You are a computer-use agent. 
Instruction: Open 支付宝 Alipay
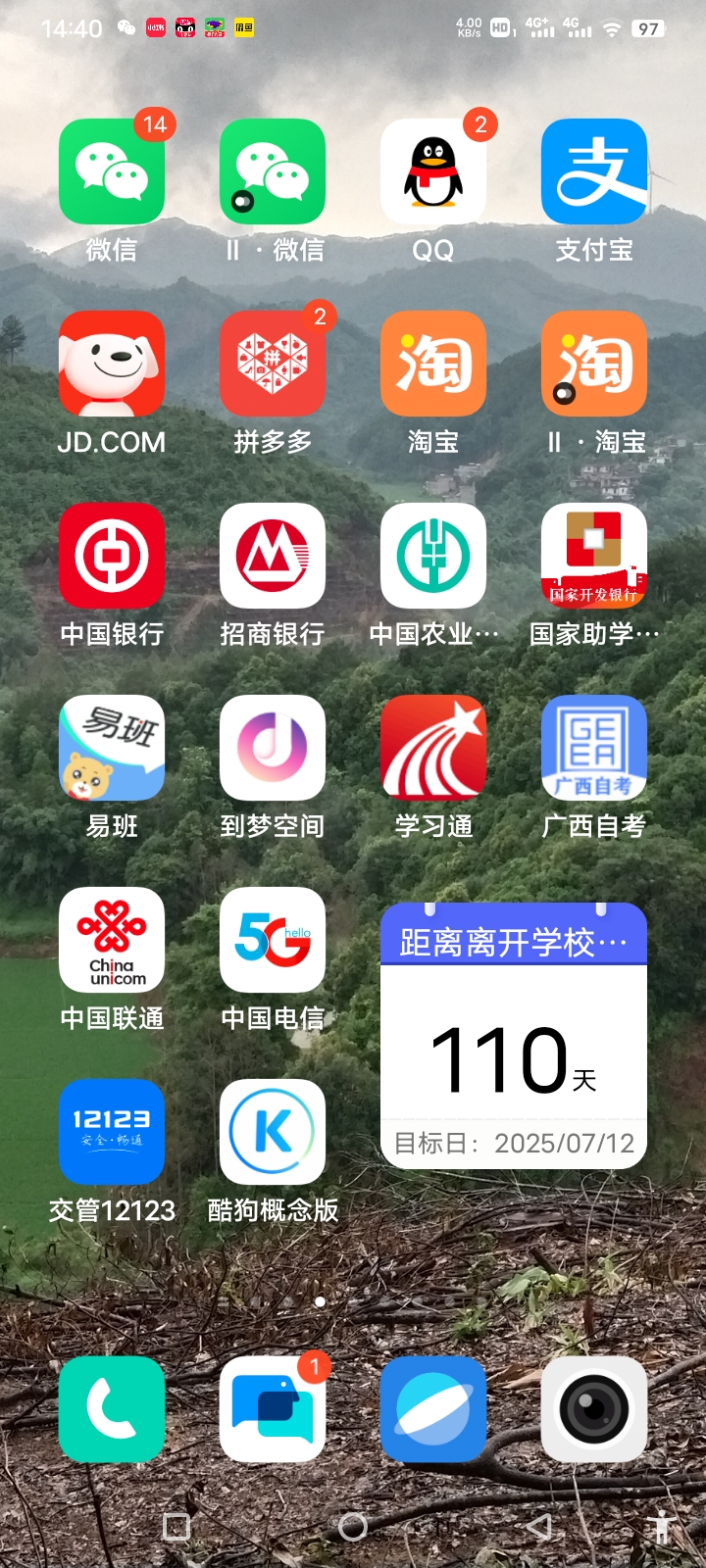594,172
